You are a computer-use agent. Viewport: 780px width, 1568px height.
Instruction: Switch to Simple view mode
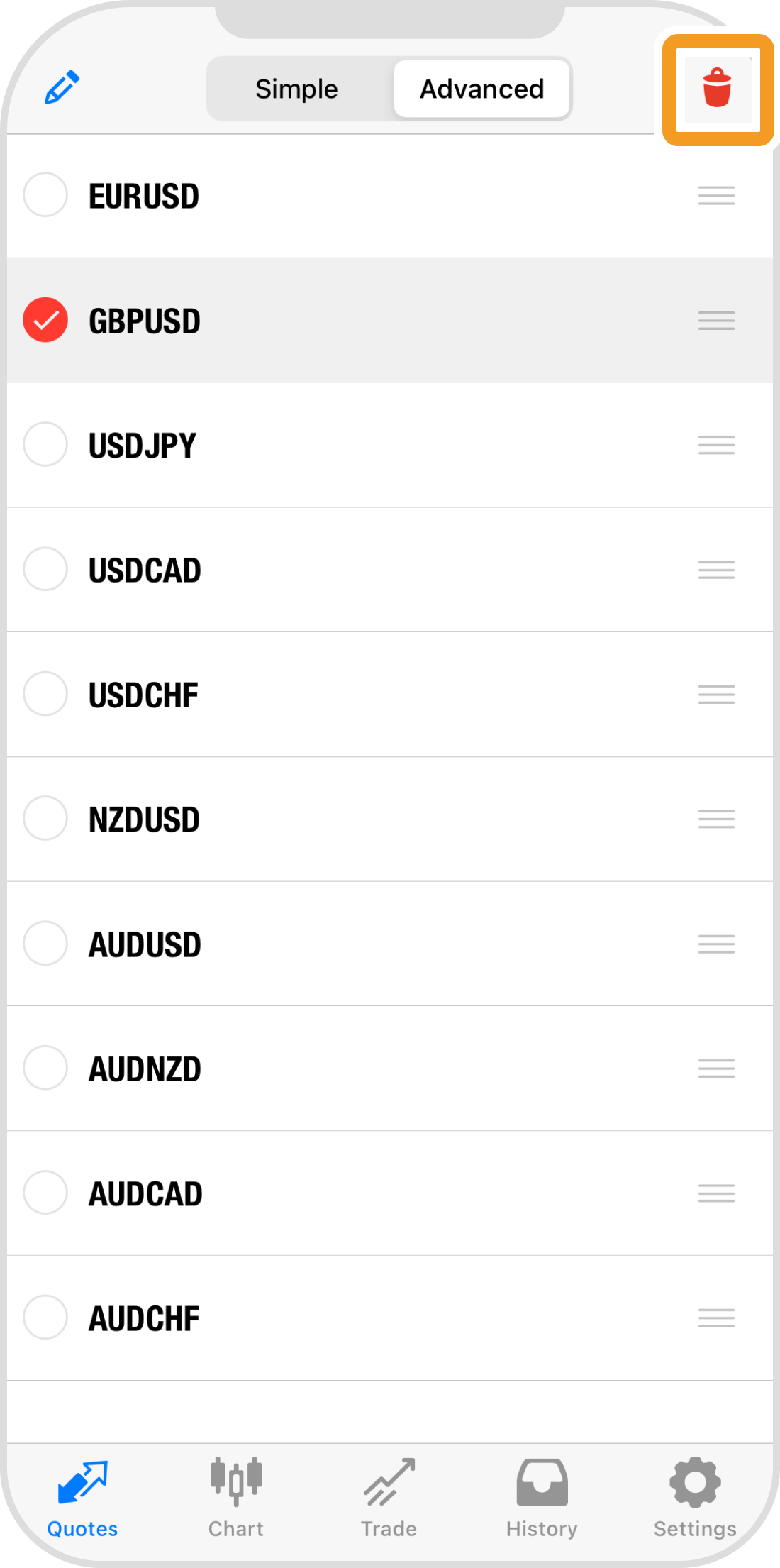[297, 89]
